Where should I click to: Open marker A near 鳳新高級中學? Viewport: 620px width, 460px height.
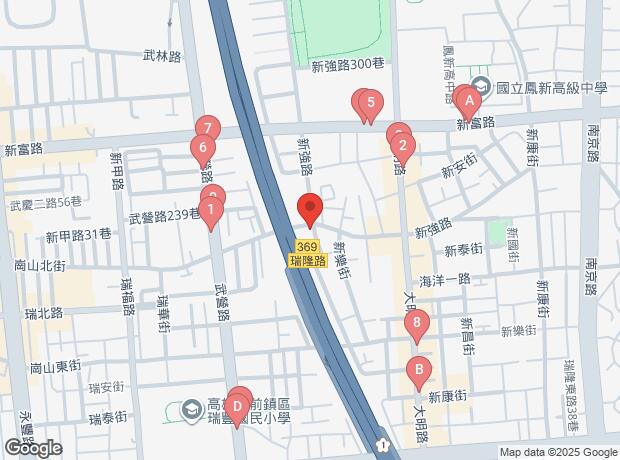pyautogui.click(x=469, y=101)
